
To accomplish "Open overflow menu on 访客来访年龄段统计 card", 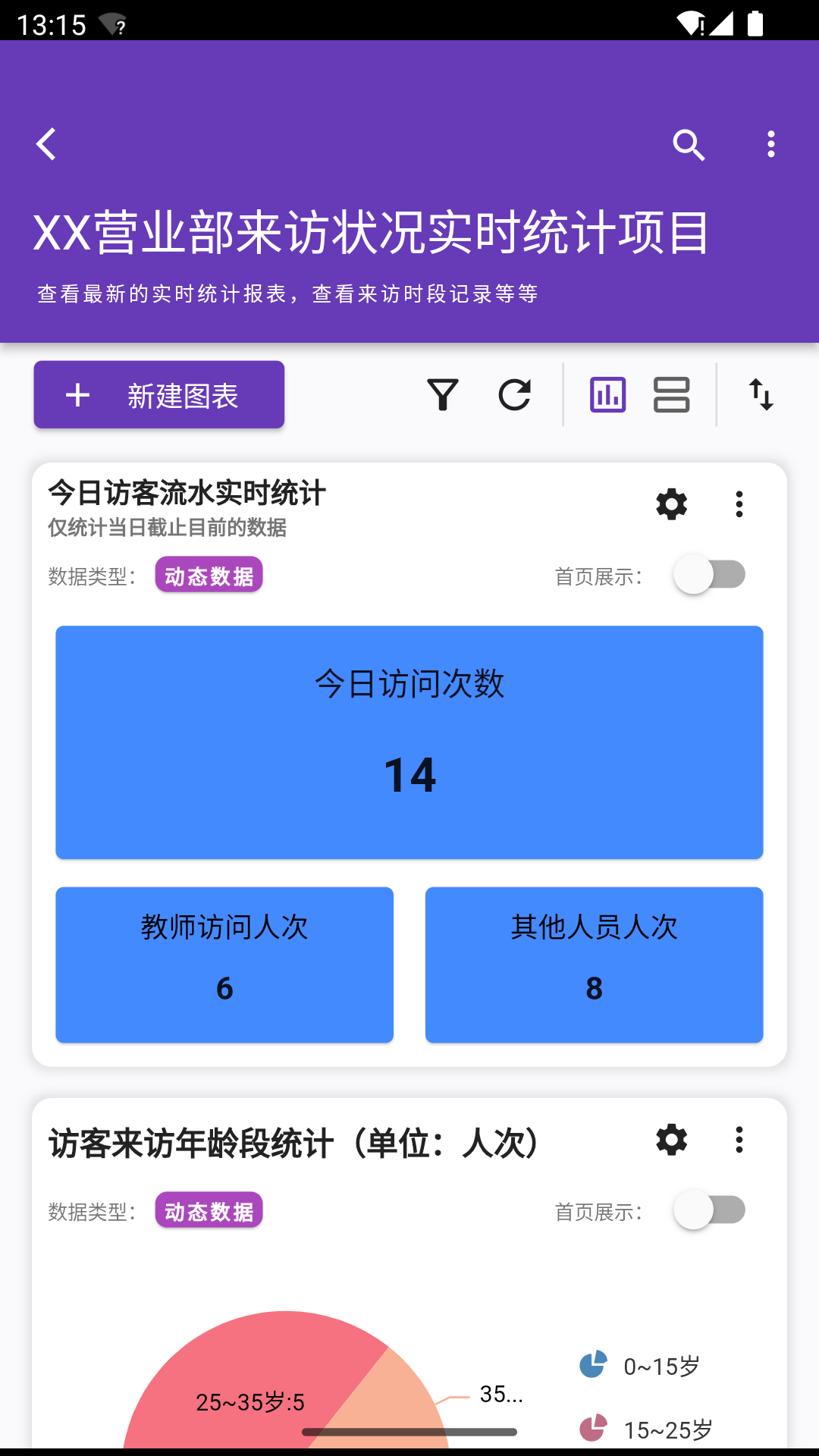I will (x=739, y=1139).
